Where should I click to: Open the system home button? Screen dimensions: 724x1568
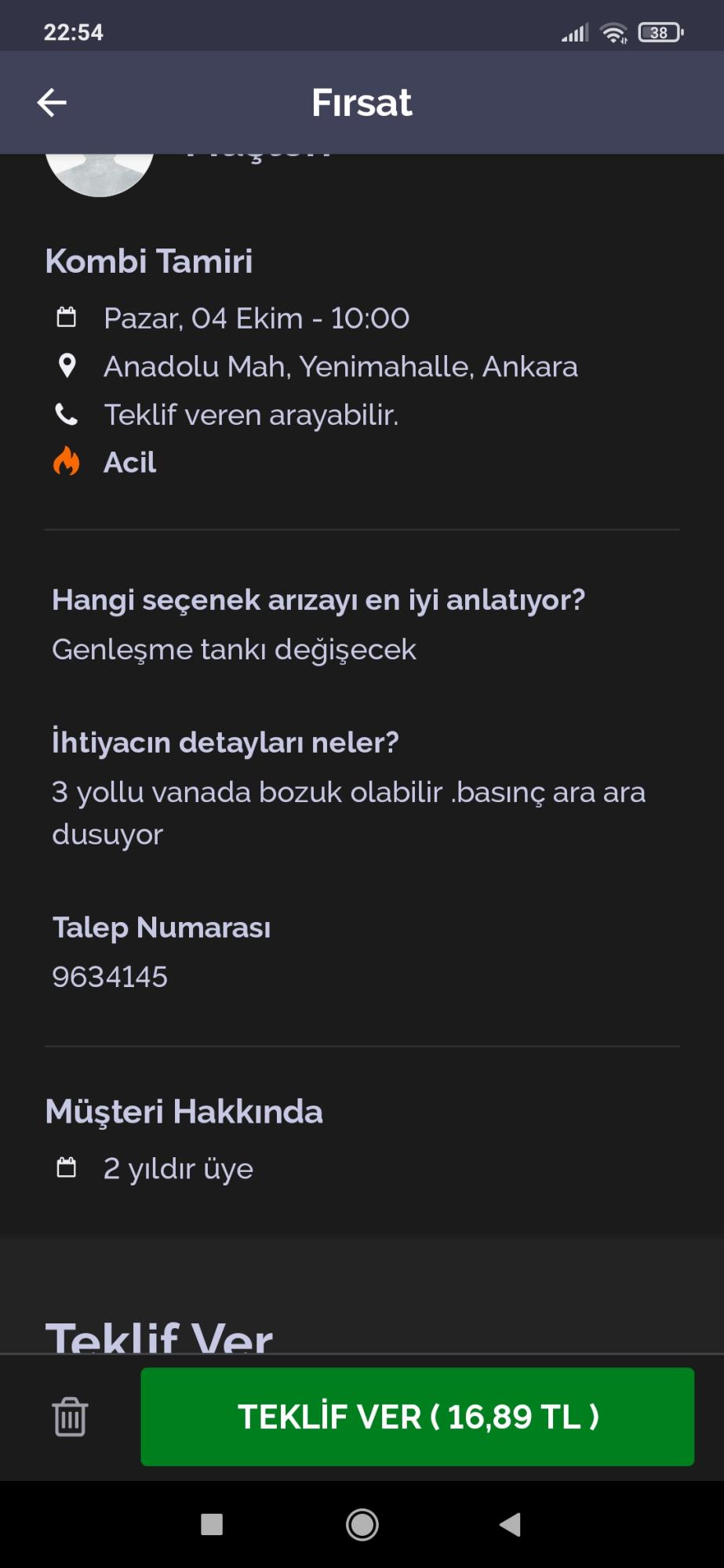pos(362,1524)
